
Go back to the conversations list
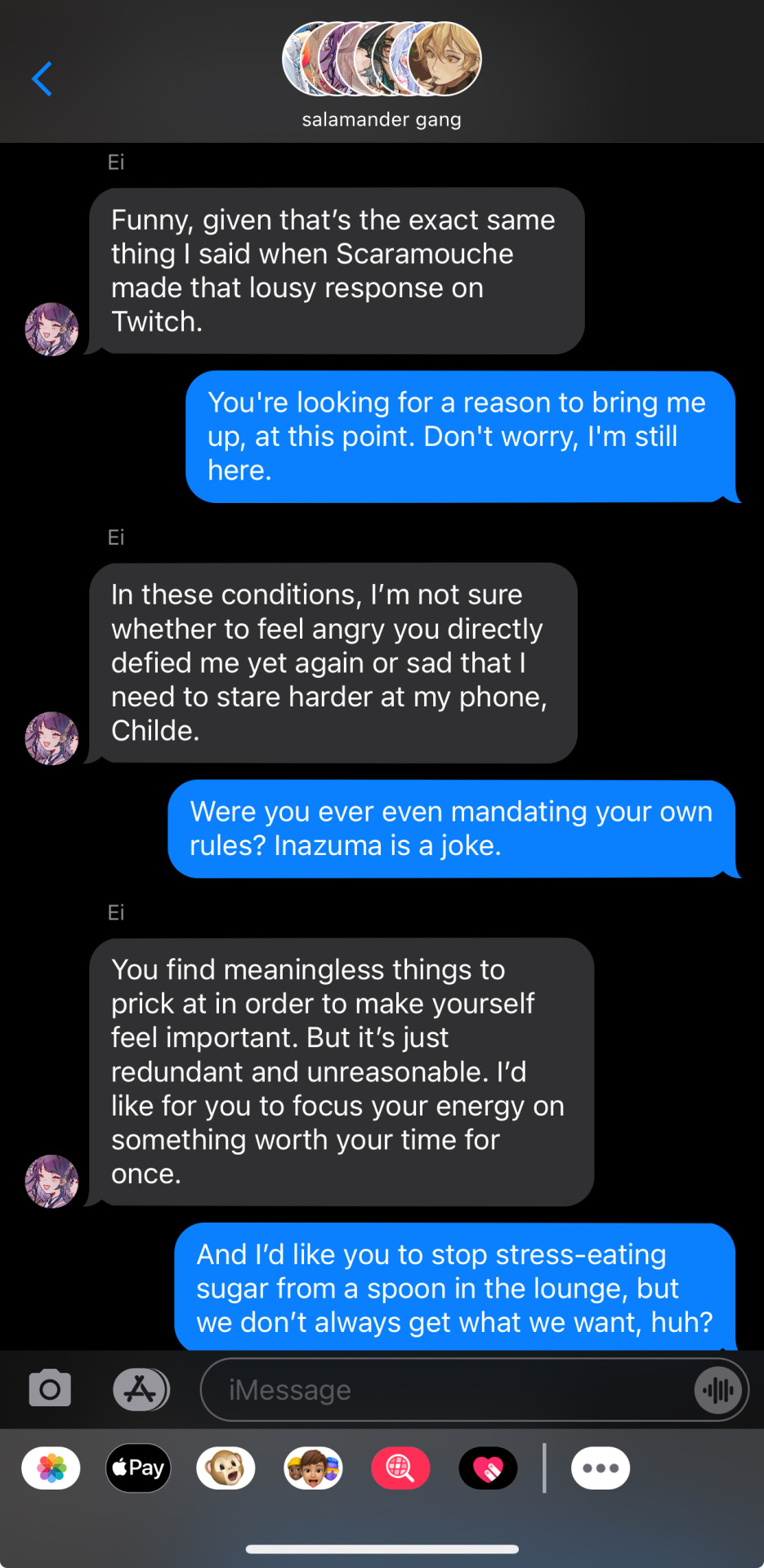[x=42, y=79]
